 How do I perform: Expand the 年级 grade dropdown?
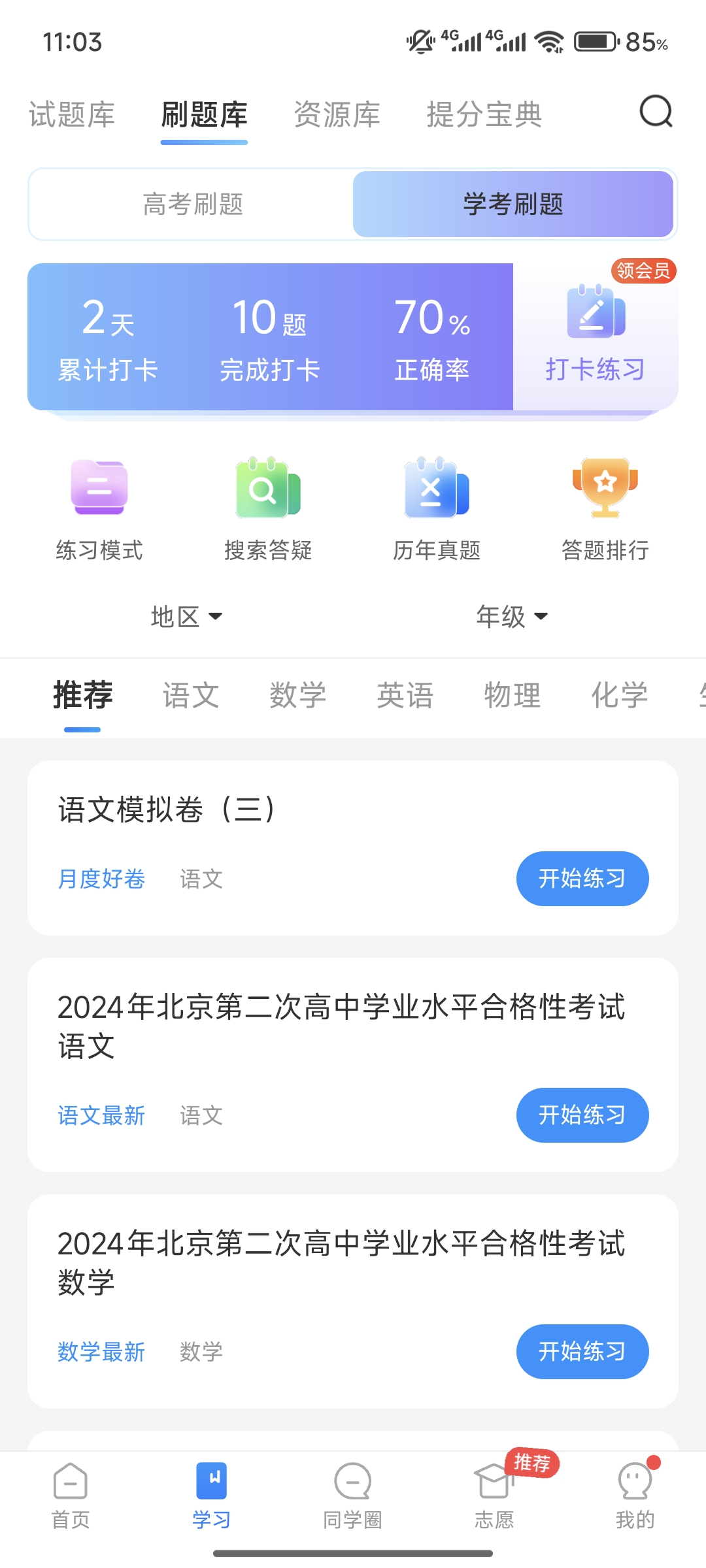[x=511, y=616]
